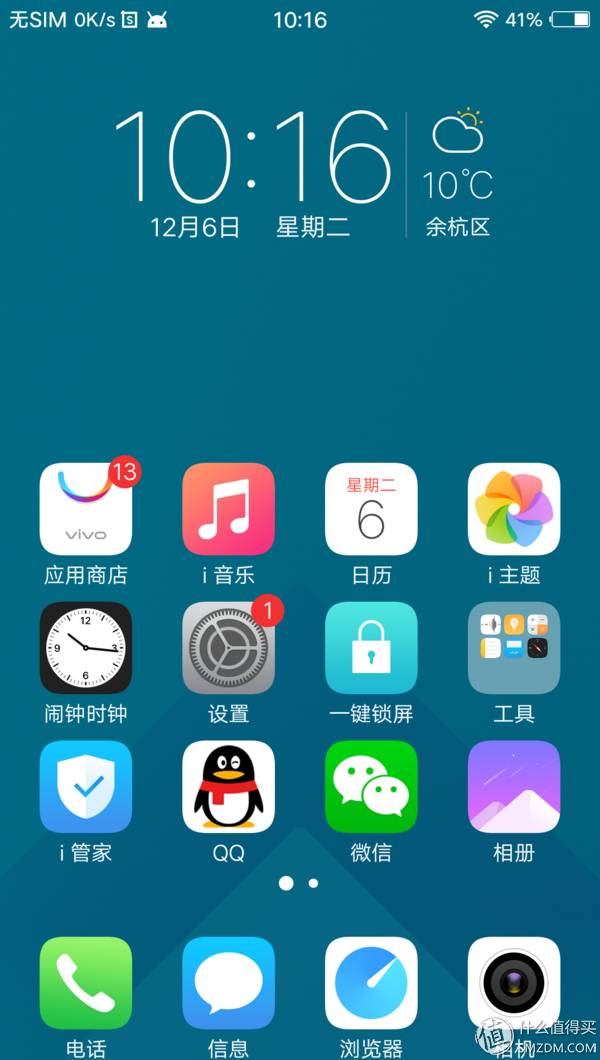
Task: Open 闹钟时钟 clock app
Action: click(x=86, y=648)
